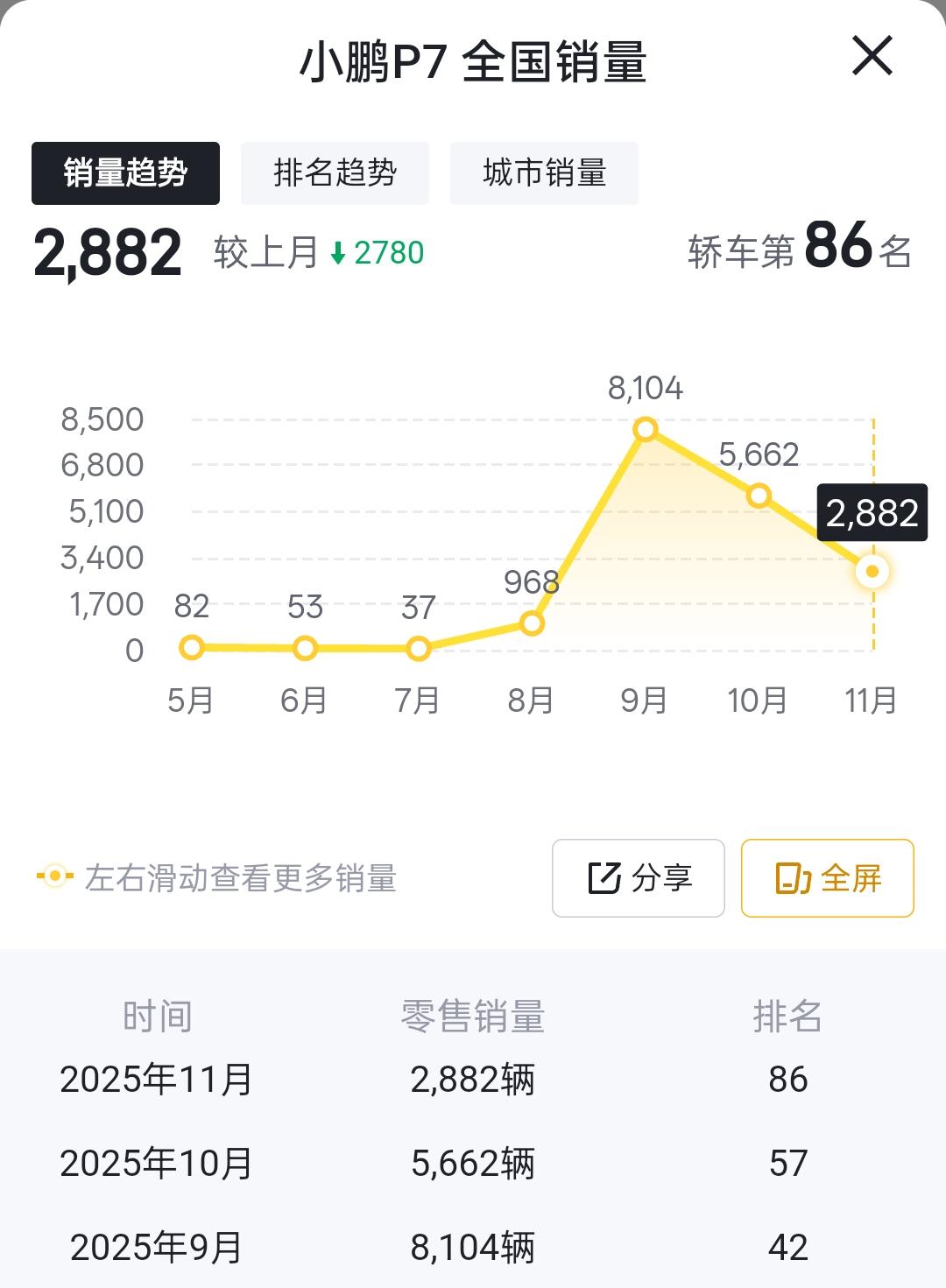This screenshot has height=1288, width=946.
Task: Click the 分享 button
Action: coord(638,878)
